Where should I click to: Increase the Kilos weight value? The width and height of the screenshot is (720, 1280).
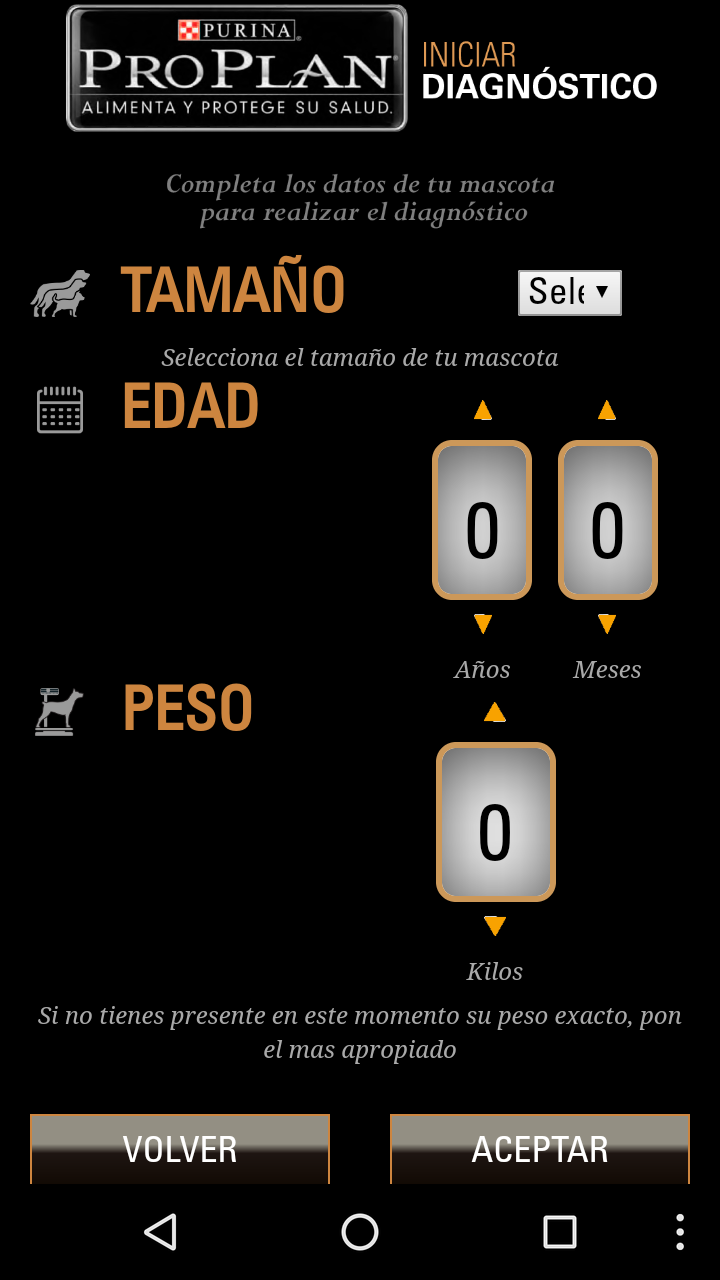495,712
